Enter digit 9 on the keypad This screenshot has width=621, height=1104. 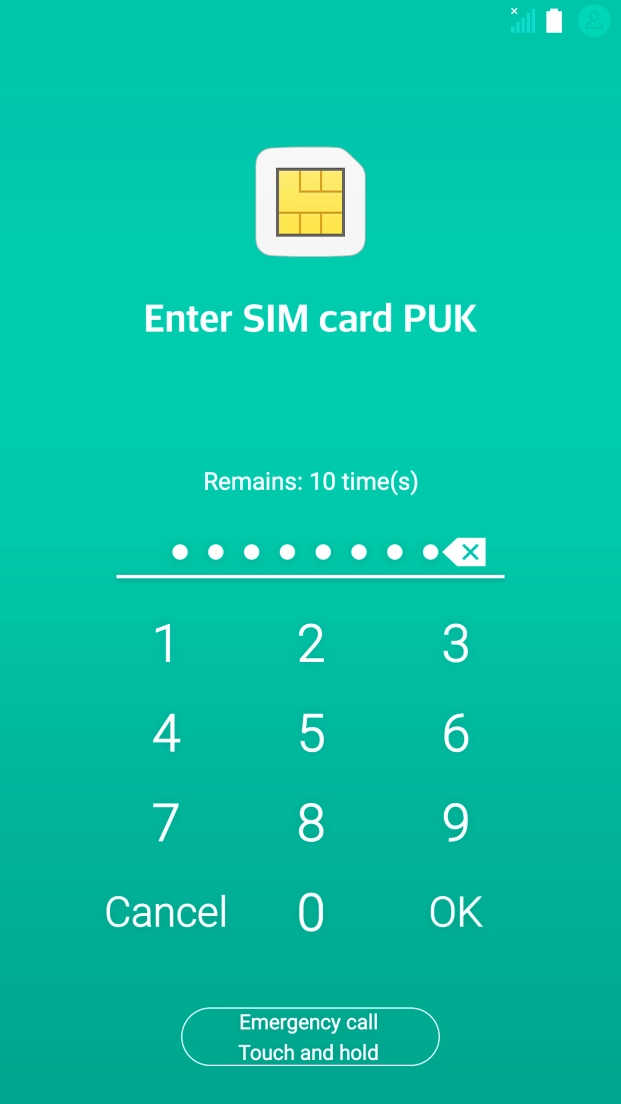(456, 822)
